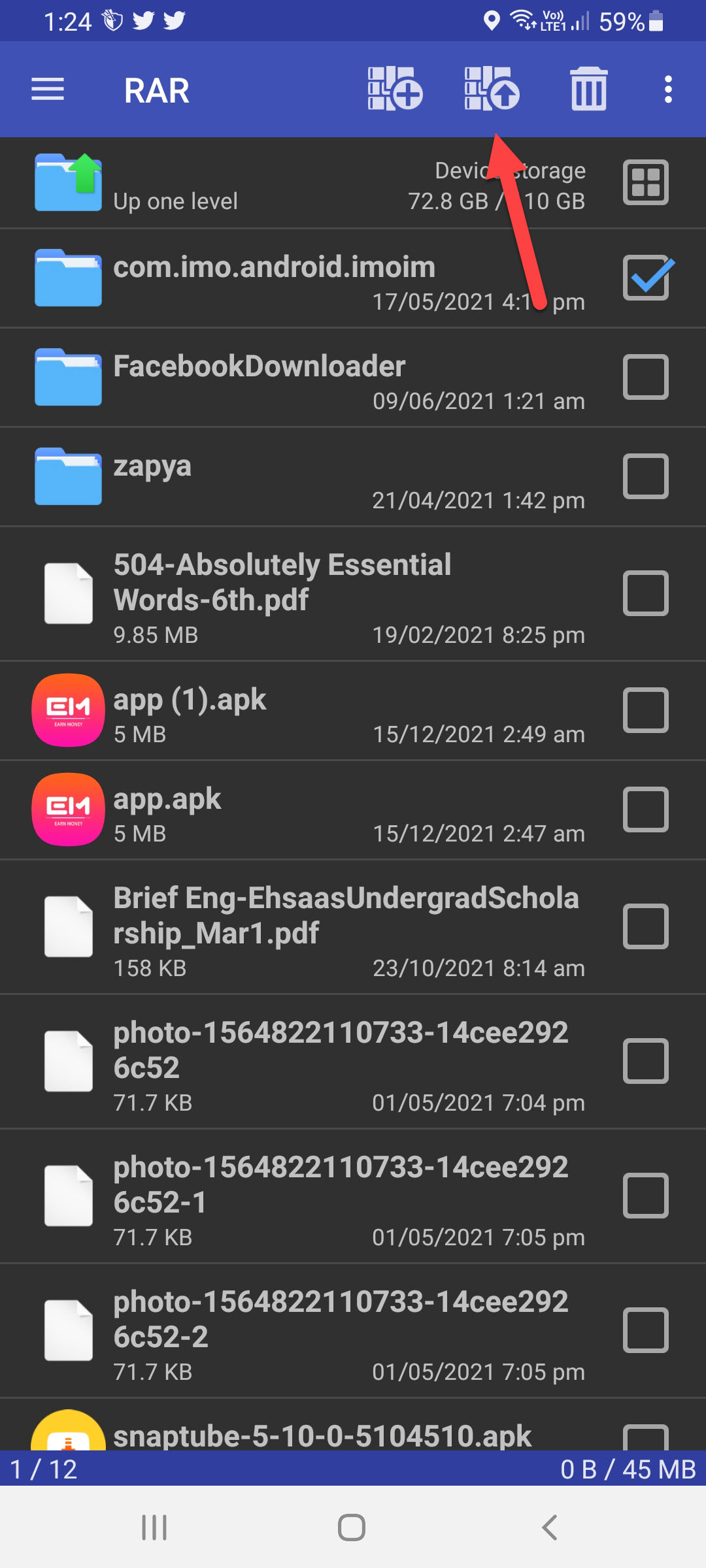Open the navigation drawer menu
Viewport: 706px width, 1568px height.
pos(48,90)
